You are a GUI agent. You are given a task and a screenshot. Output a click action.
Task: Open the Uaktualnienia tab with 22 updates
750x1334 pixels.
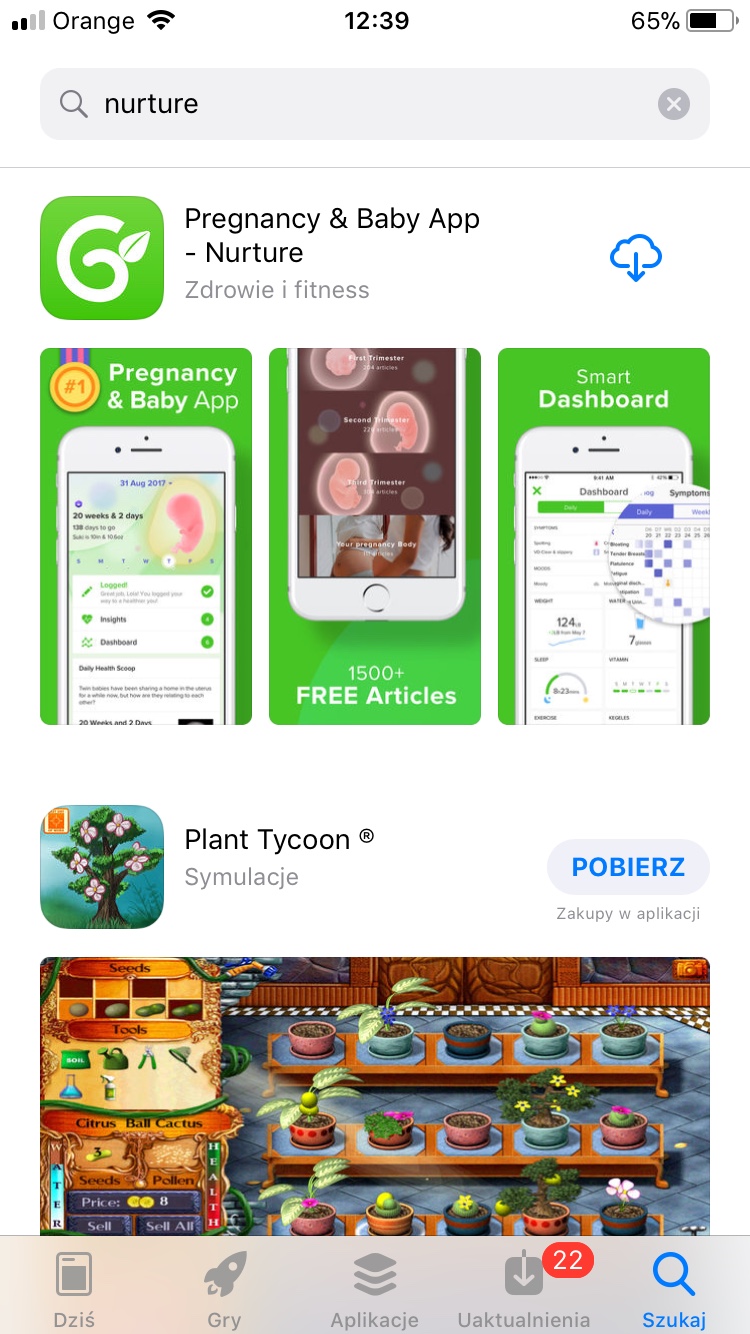[524, 1290]
